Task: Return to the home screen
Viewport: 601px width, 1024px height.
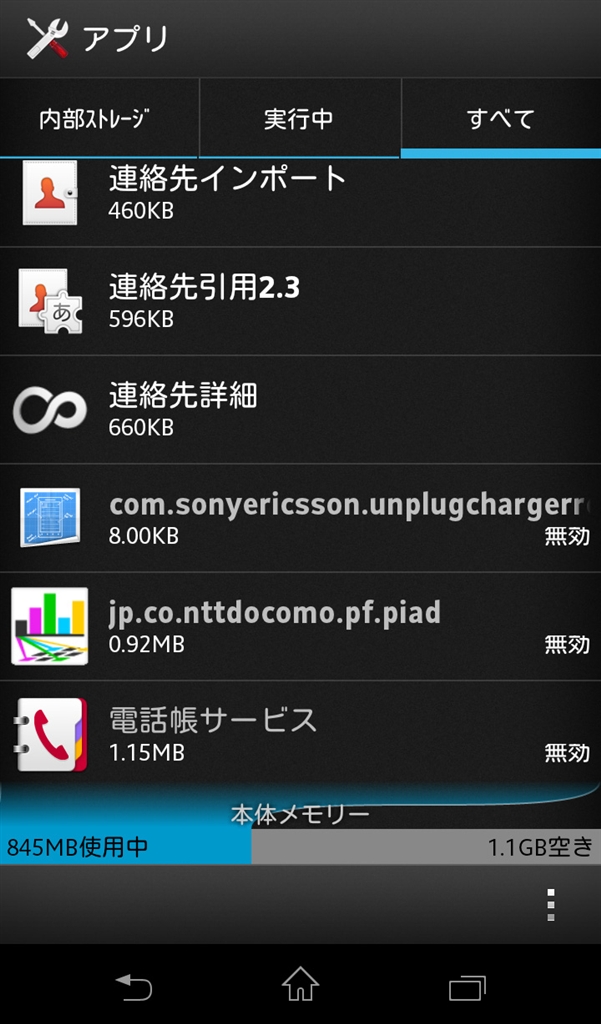Action: tap(300, 986)
